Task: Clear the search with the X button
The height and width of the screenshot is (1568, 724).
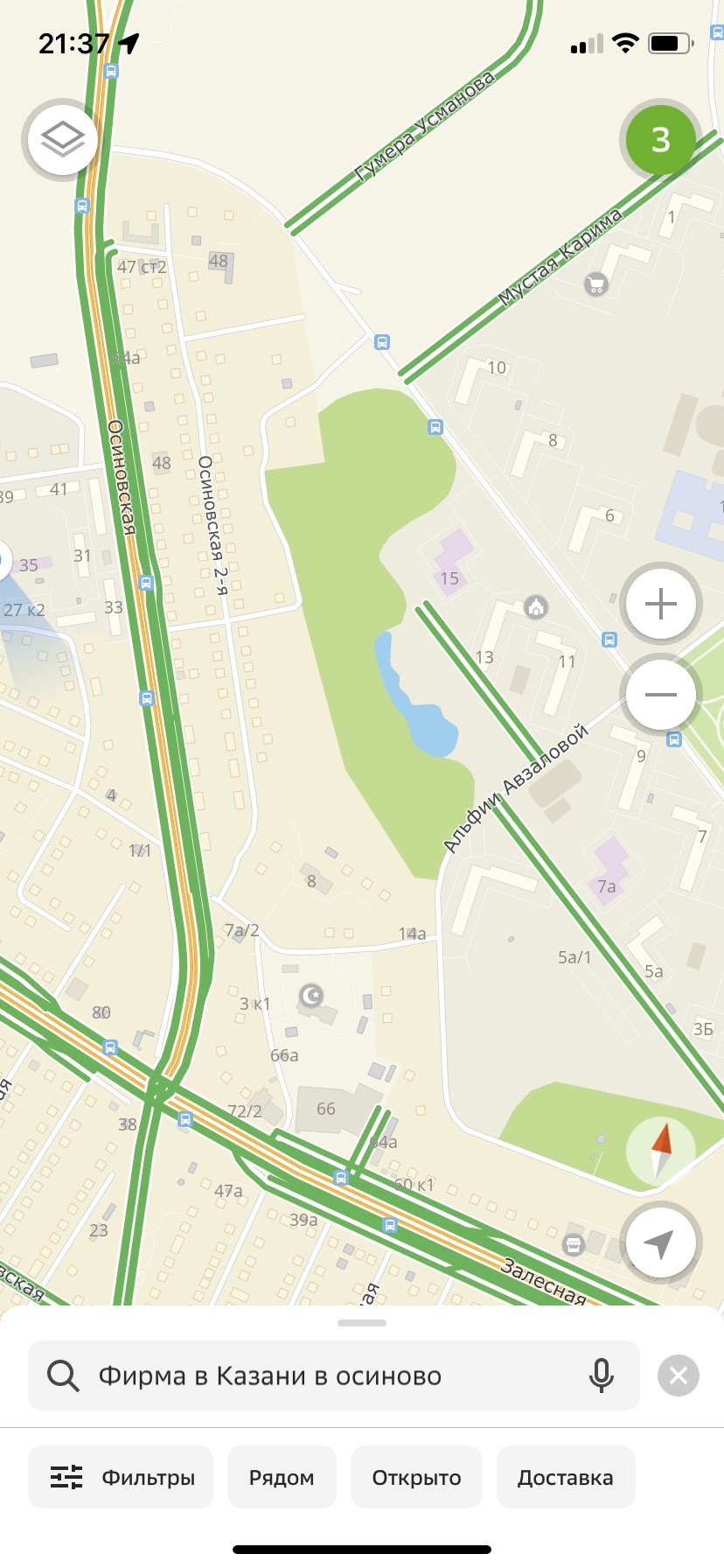Action: point(679,1375)
